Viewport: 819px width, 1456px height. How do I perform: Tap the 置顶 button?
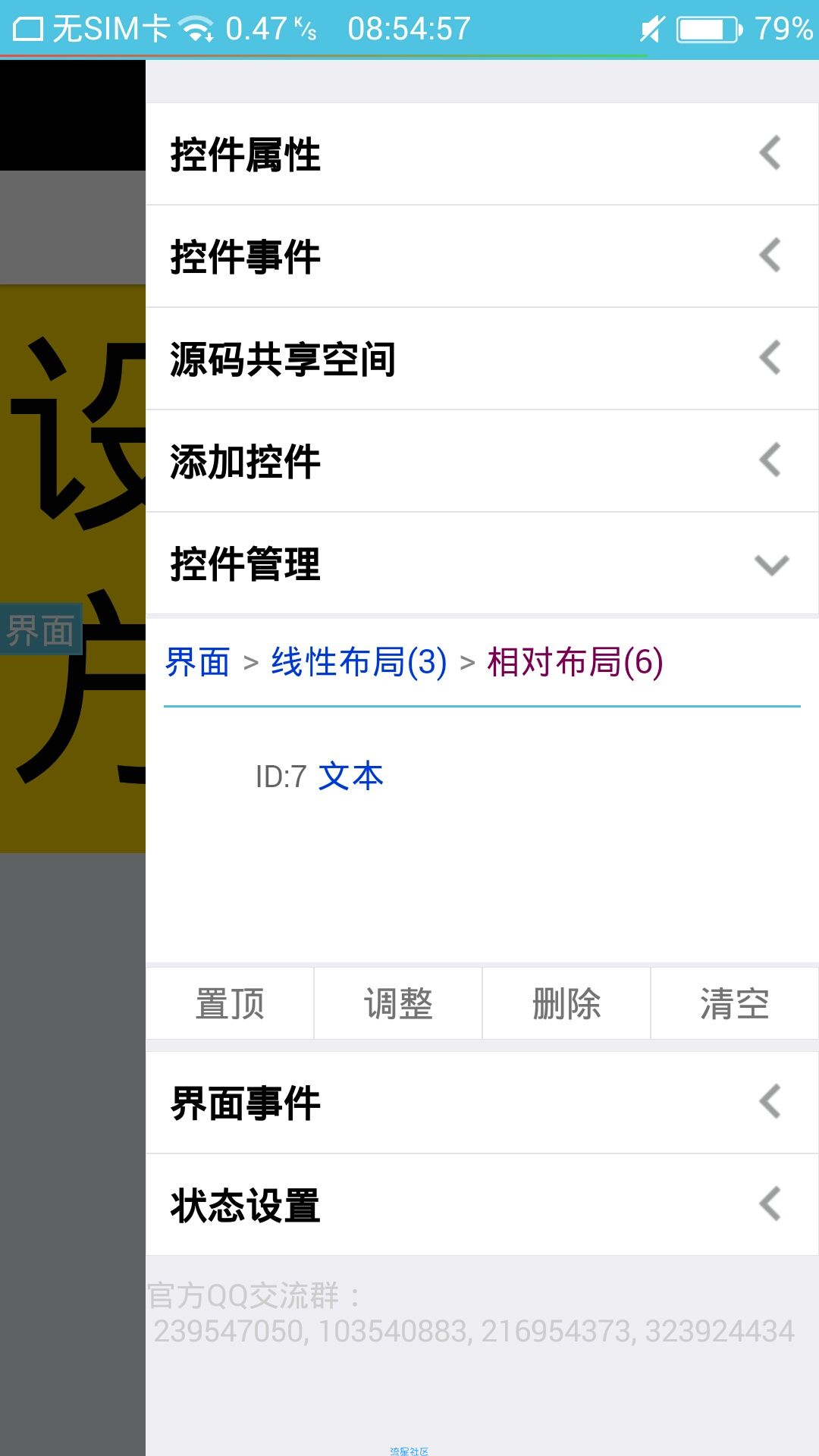230,1004
